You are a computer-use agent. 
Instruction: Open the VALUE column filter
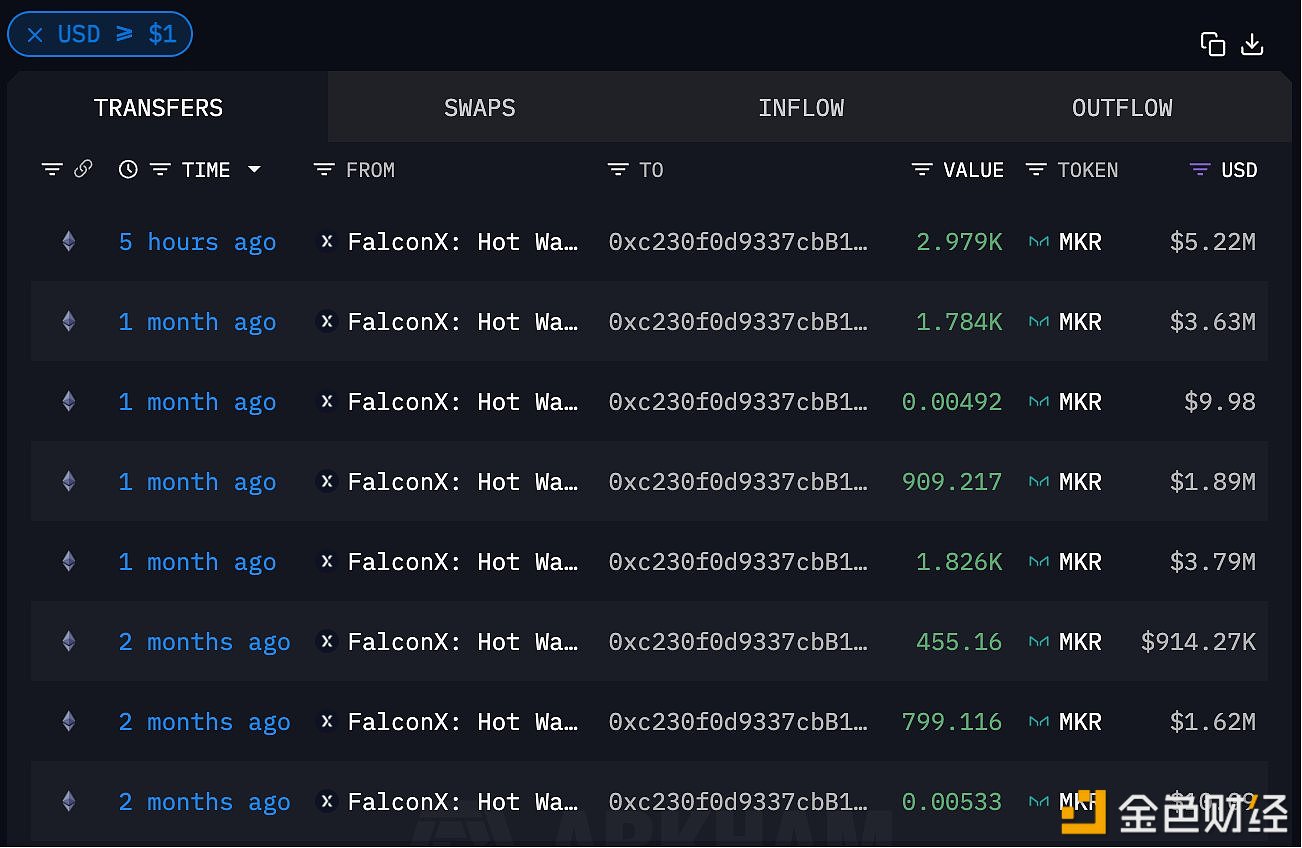pos(922,170)
